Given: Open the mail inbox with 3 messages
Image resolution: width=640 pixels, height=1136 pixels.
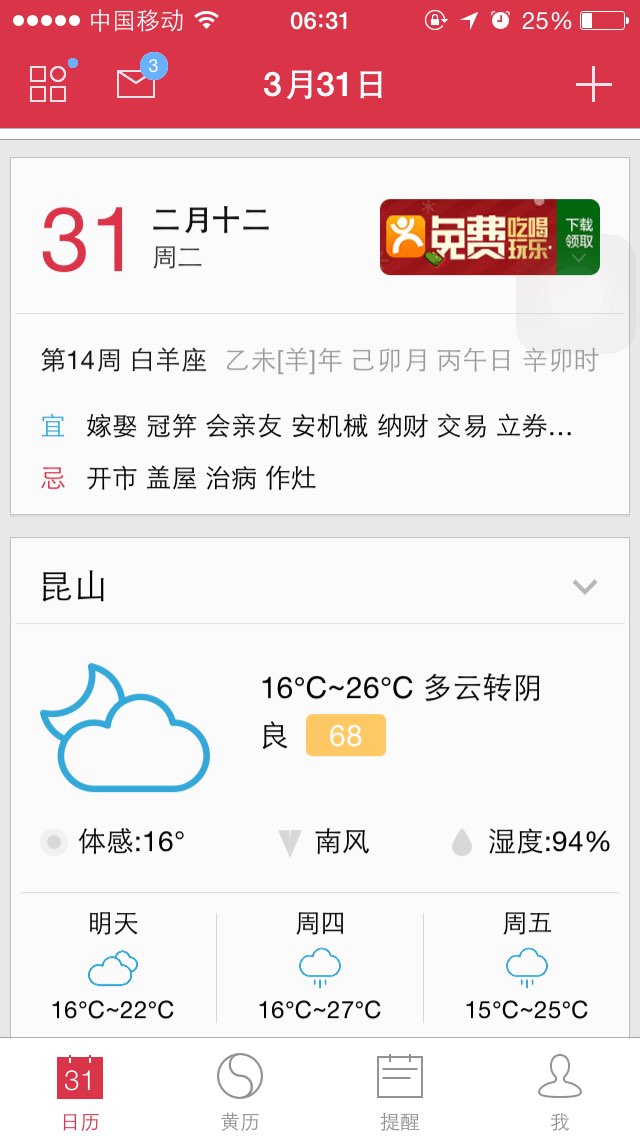Looking at the screenshot, I should [138, 82].
